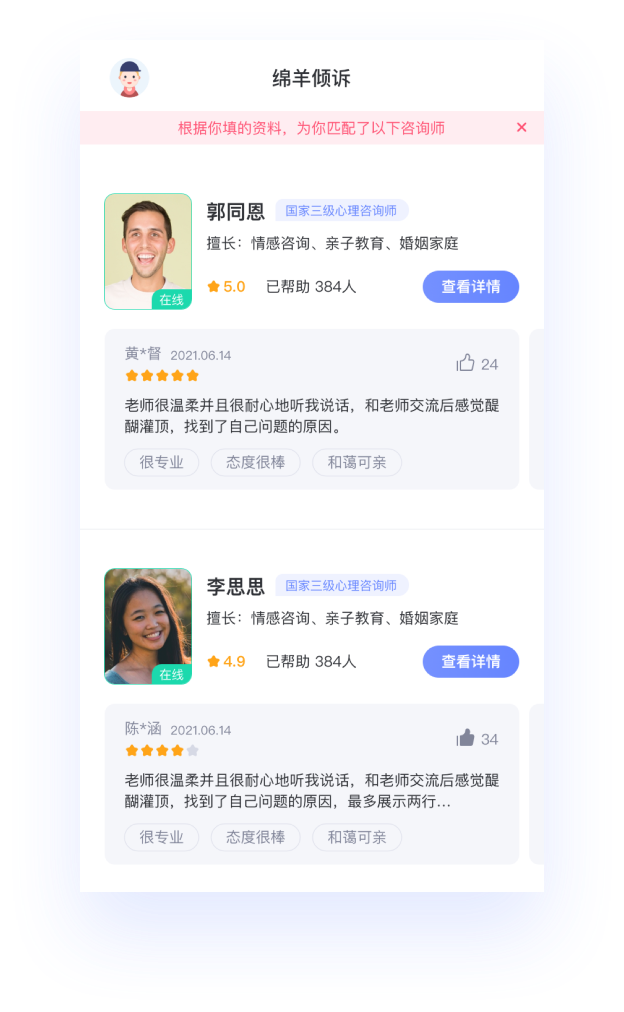Dismiss the pink matching notice banner
Viewport: 624px width, 1012px height.
click(521, 127)
